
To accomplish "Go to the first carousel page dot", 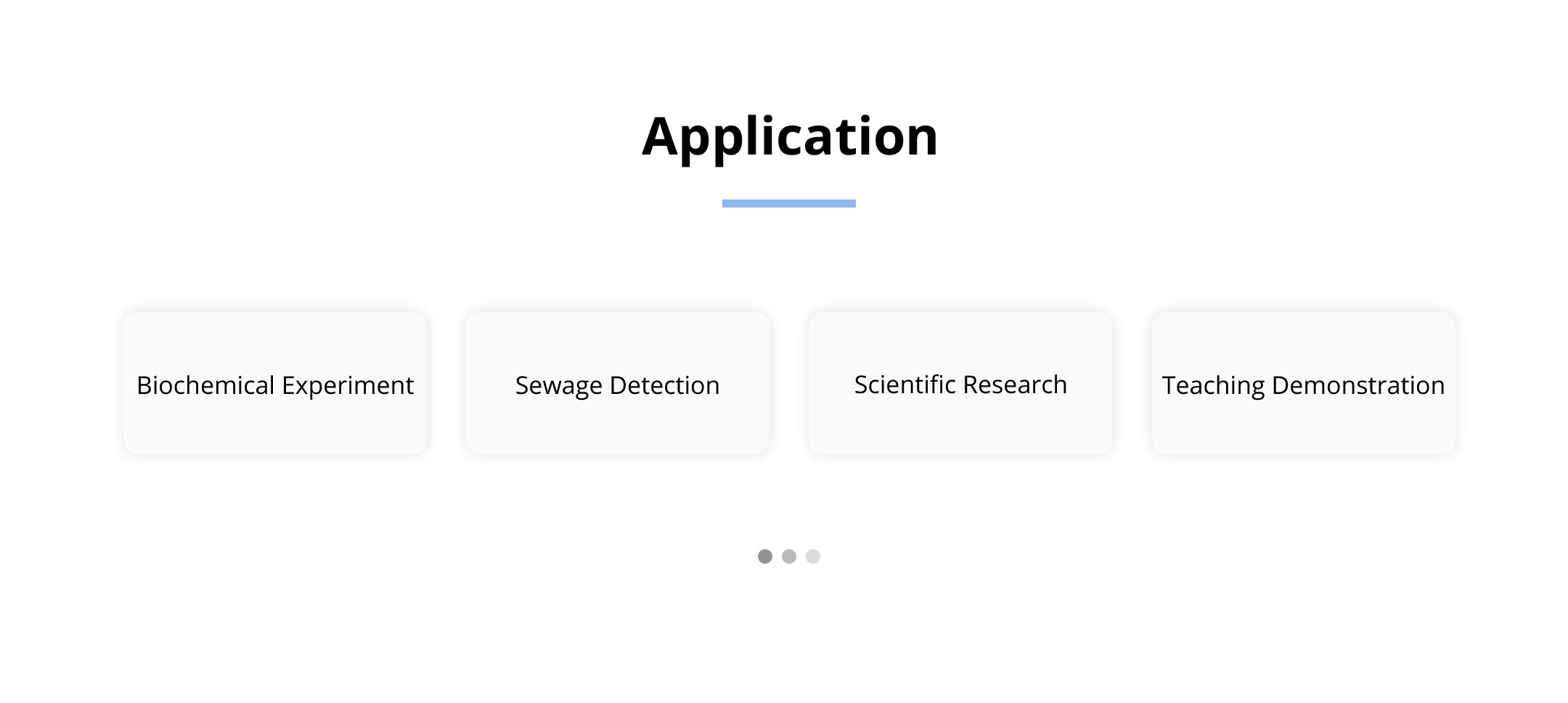I will coord(765,556).
